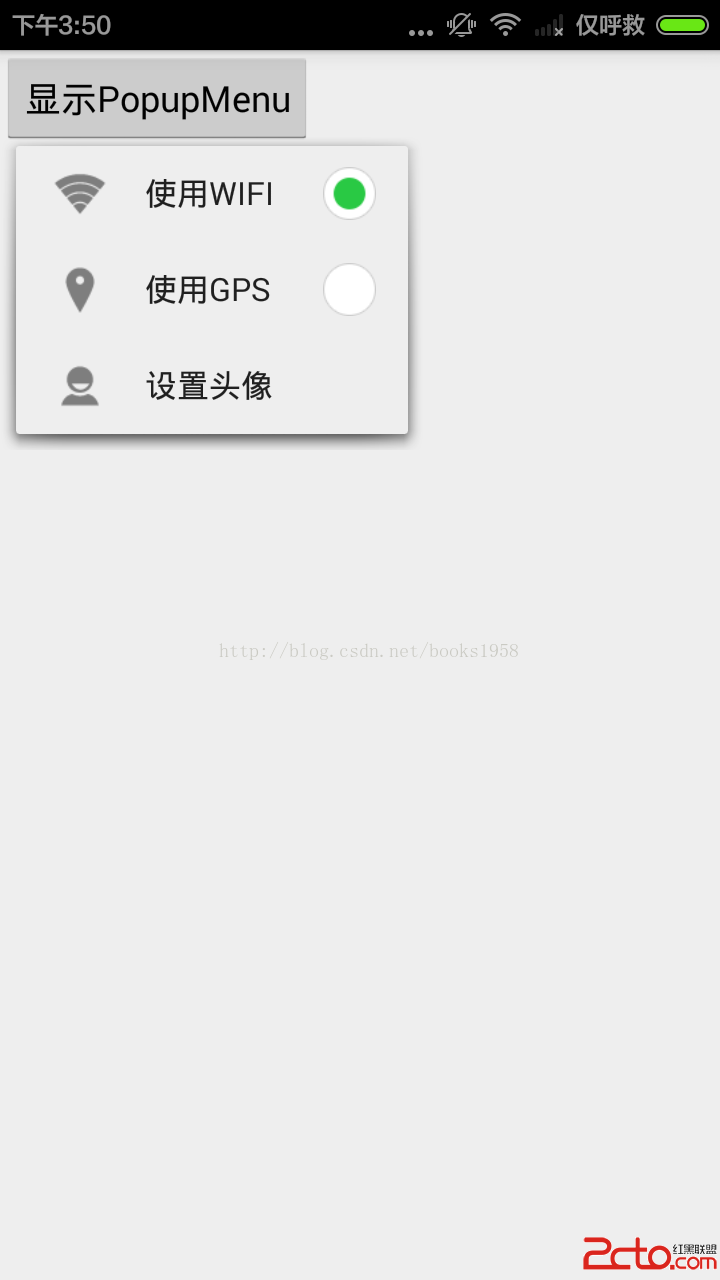The width and height of the screenshot is (720, 1280).
Task: Enable the 使用GPS radio option
Action: 349,290
